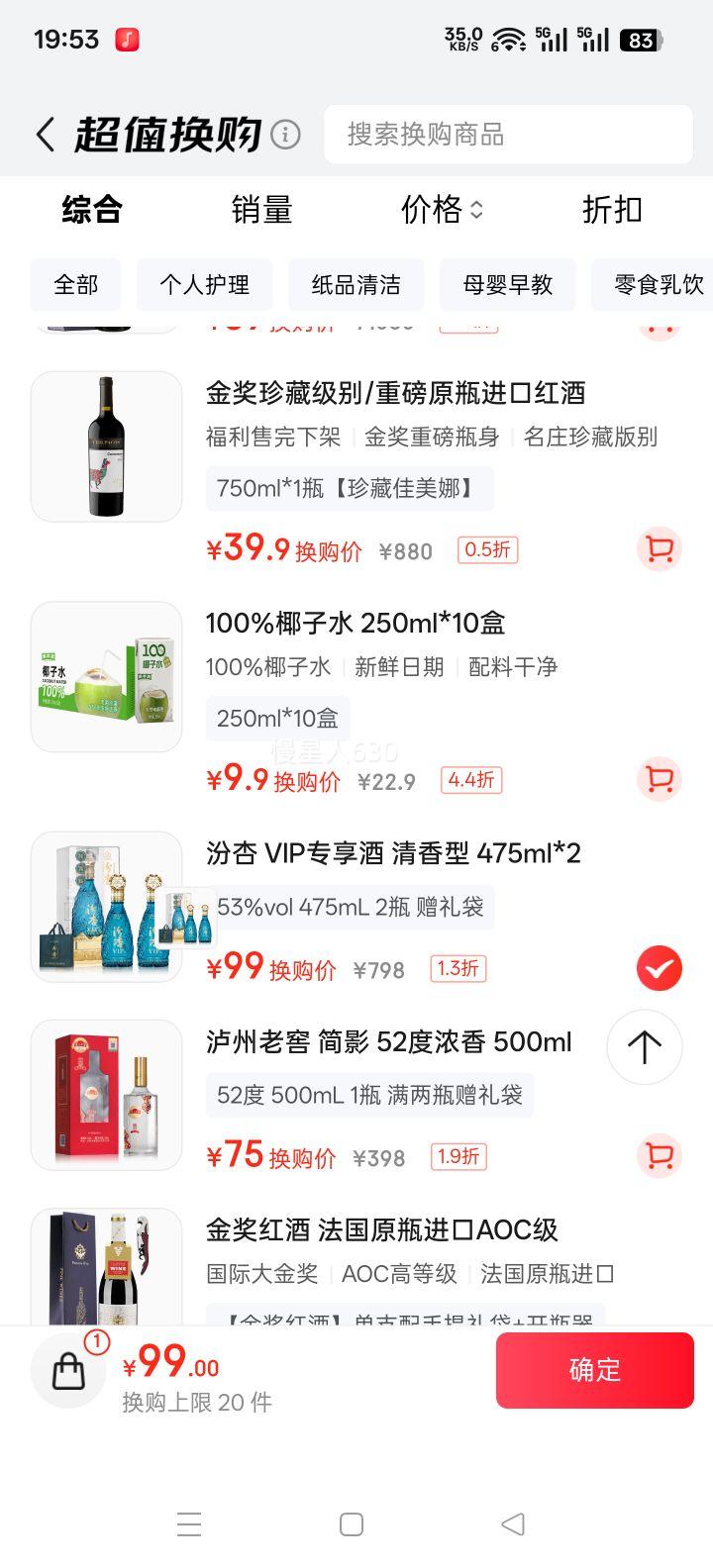713x1568 pixels.
Task: Switch to the 折扣 tab
Action: [611, 210]
